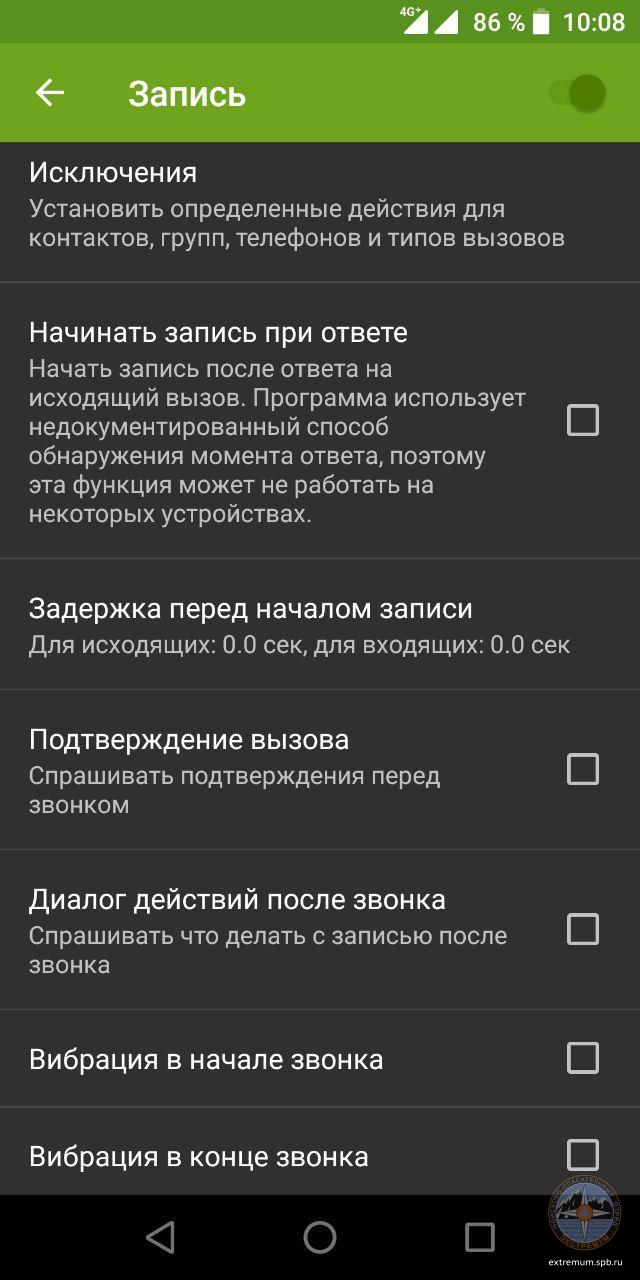The height and width of the screenshot is (1280, 640).
Task: Enable Начинать запись при ответе checkbox
Action: click(x=583, y=421)
